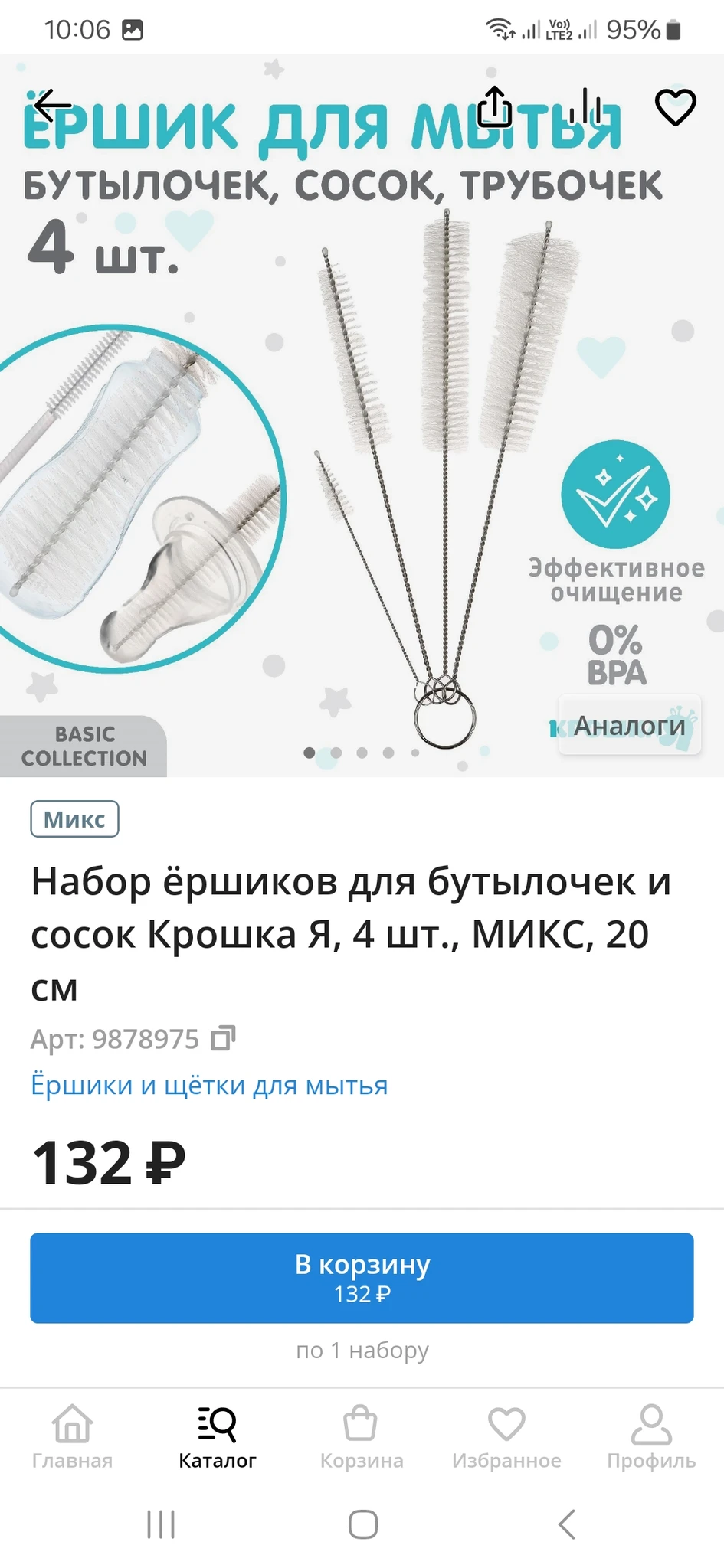
Task: Select the Микс variant chip
Action: point(74,819)
